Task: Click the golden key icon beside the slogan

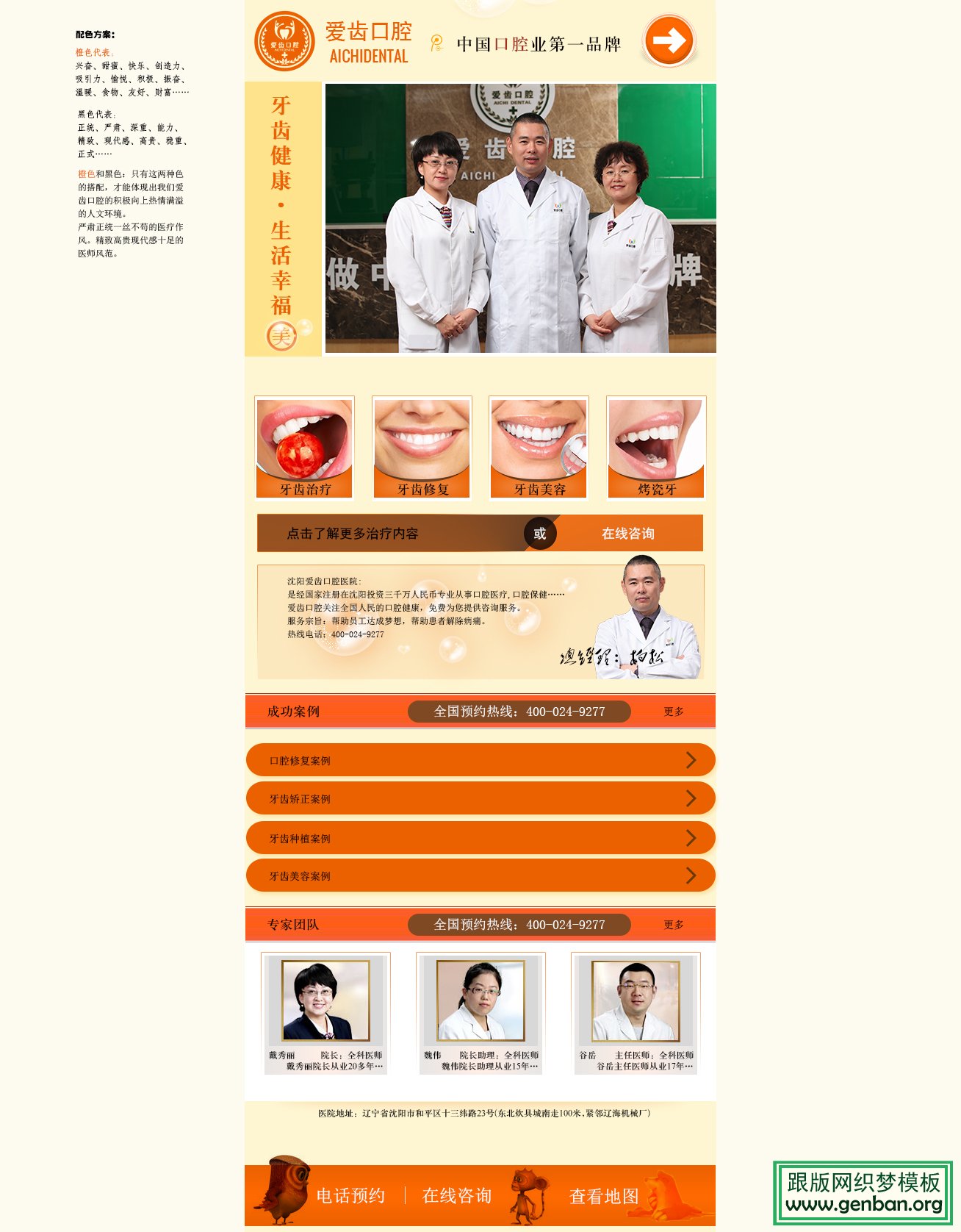Action: point(438,44)
